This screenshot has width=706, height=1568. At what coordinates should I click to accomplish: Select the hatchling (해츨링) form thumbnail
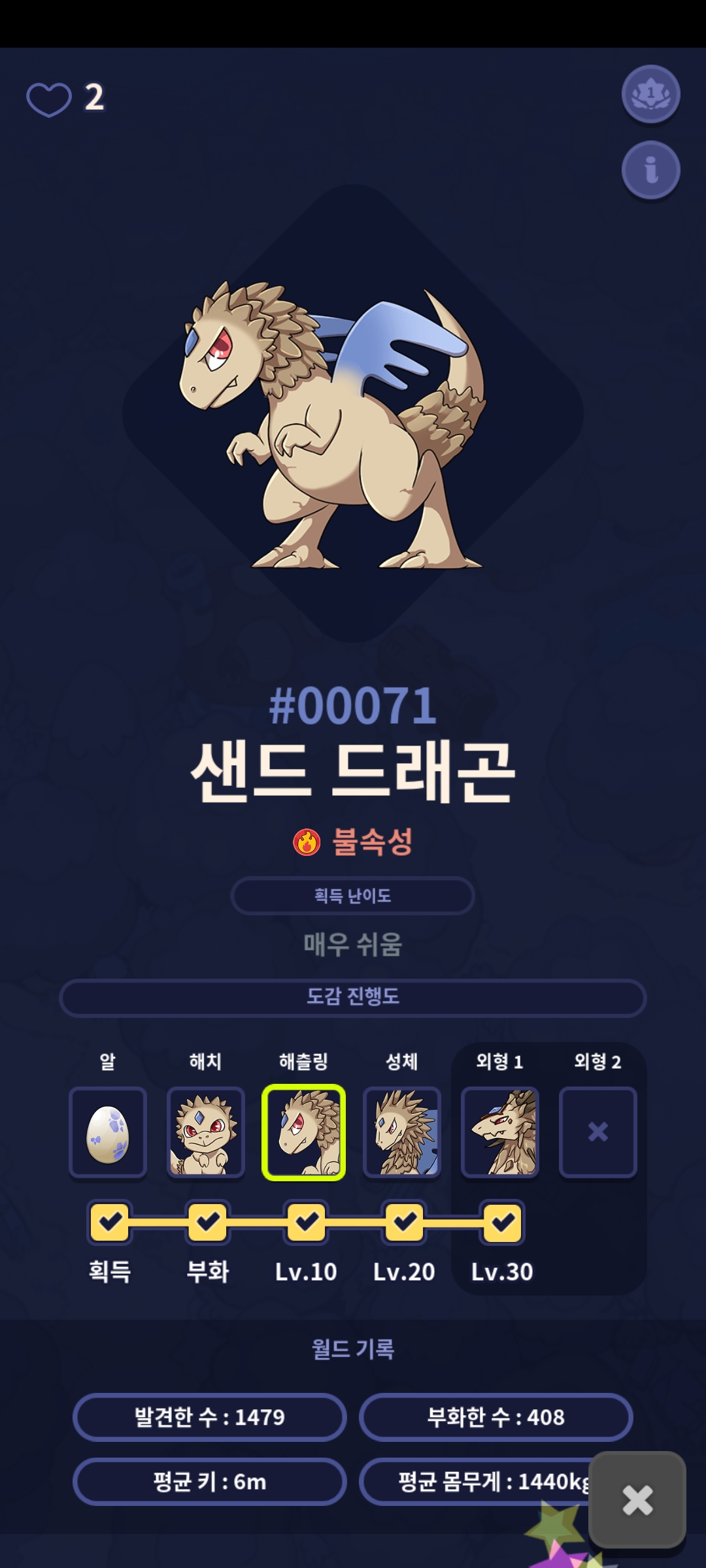point(304,1132)
